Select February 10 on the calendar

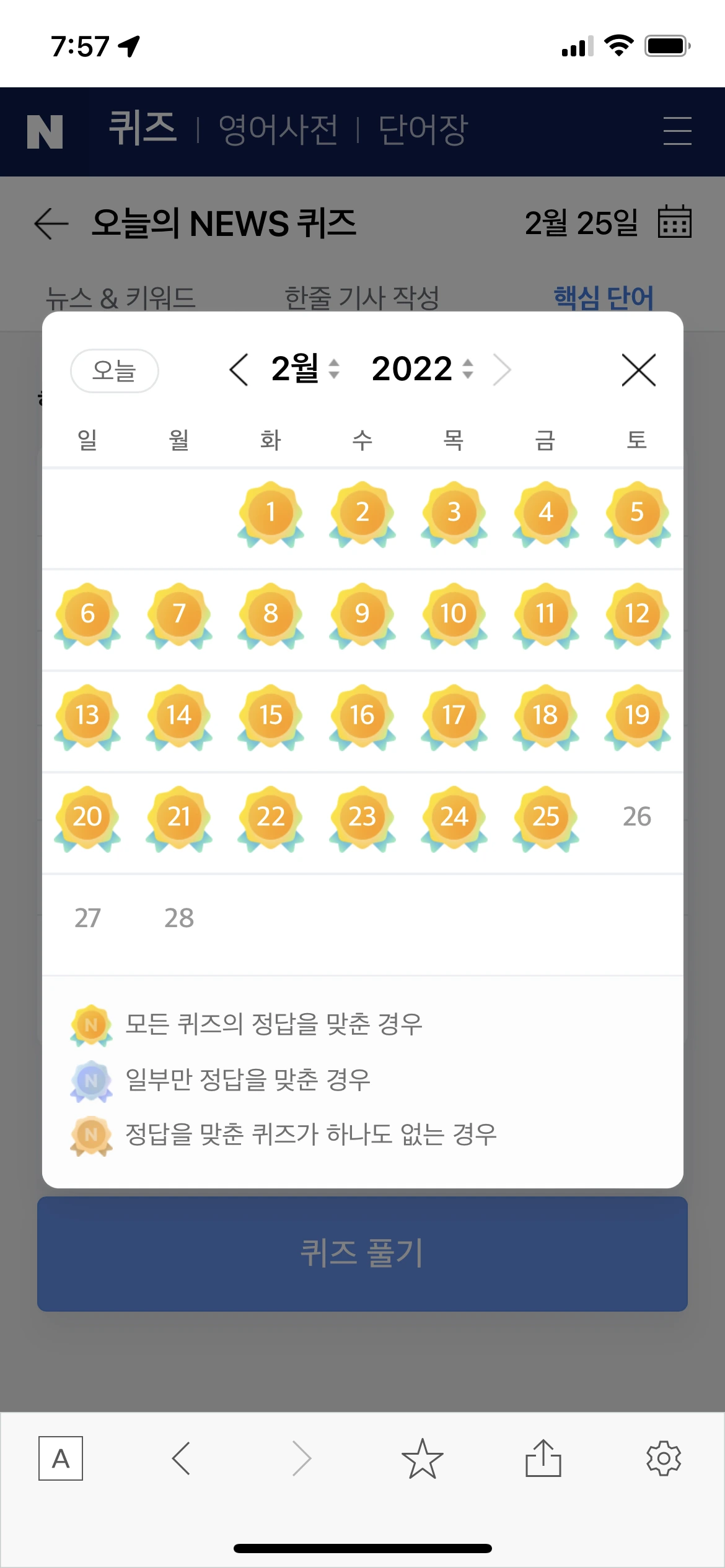(x=454, y=614)
